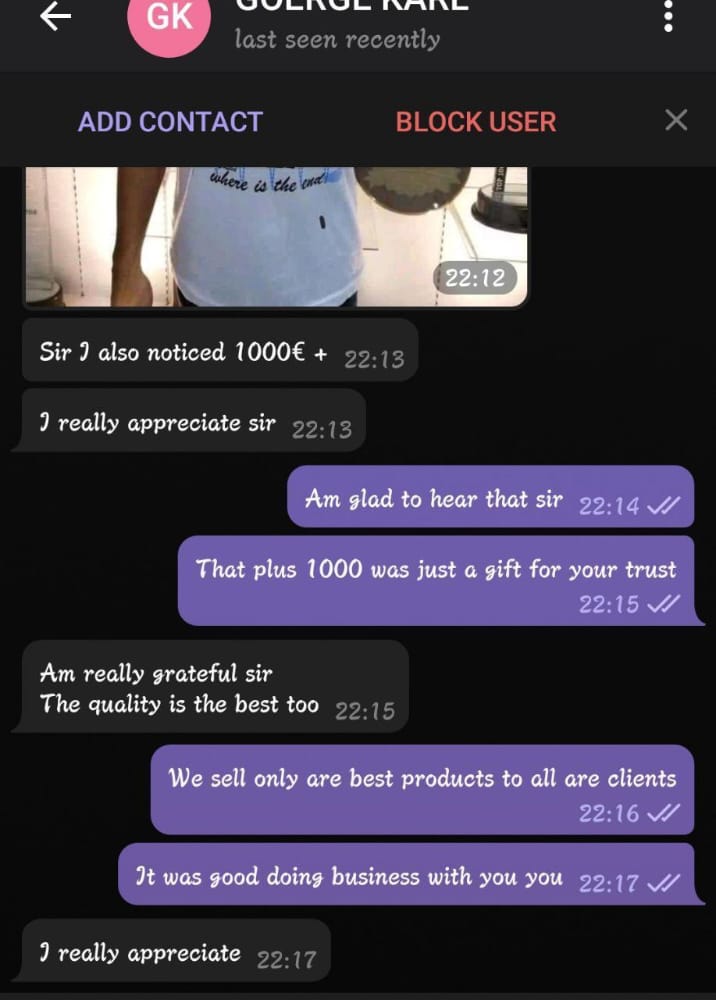Open the photo sent at 22:12

click(x=274, y=236)
